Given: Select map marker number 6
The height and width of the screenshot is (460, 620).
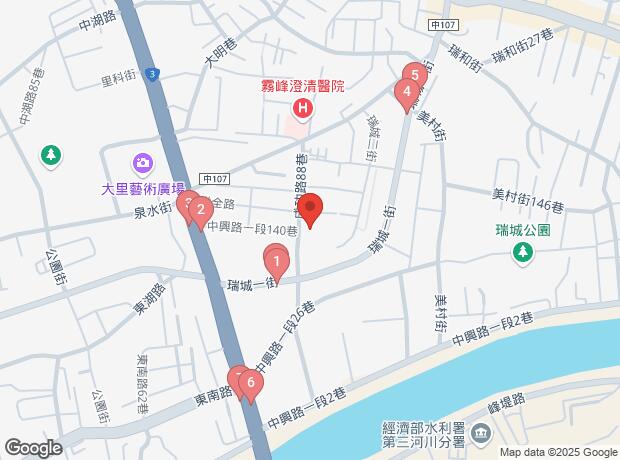Looking at the screenshot, I should (252, 382).
